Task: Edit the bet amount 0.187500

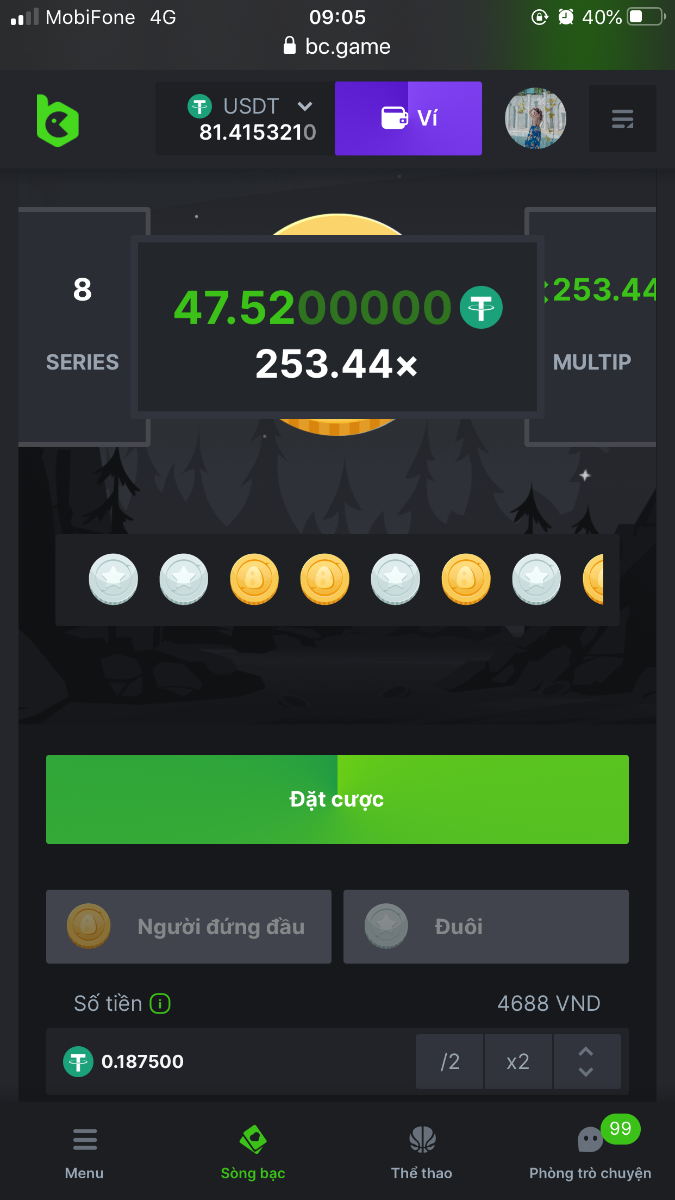Action: (x=230, y=1061)
